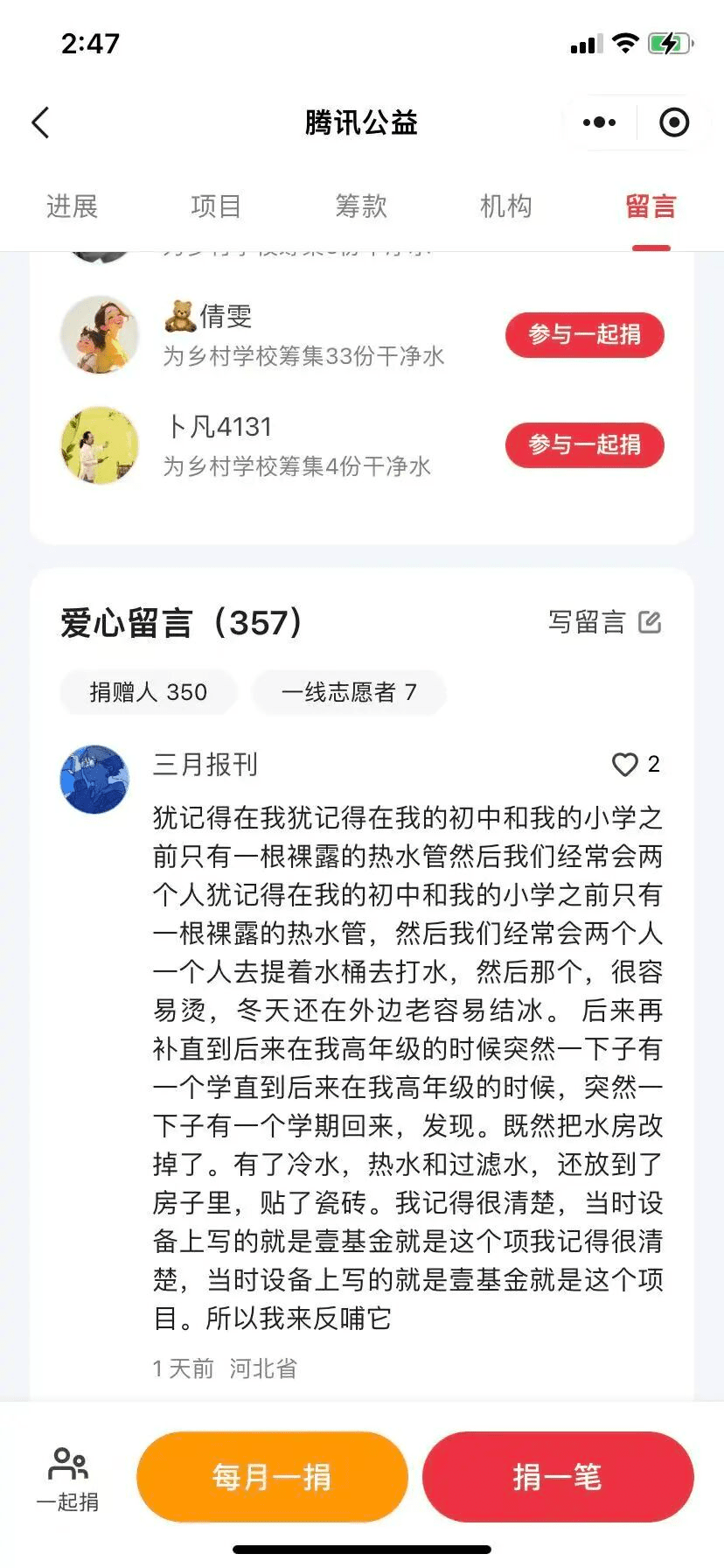724x1568 pixels.
Task: Open 三月报刊's profile avatar
Action: 94,779
